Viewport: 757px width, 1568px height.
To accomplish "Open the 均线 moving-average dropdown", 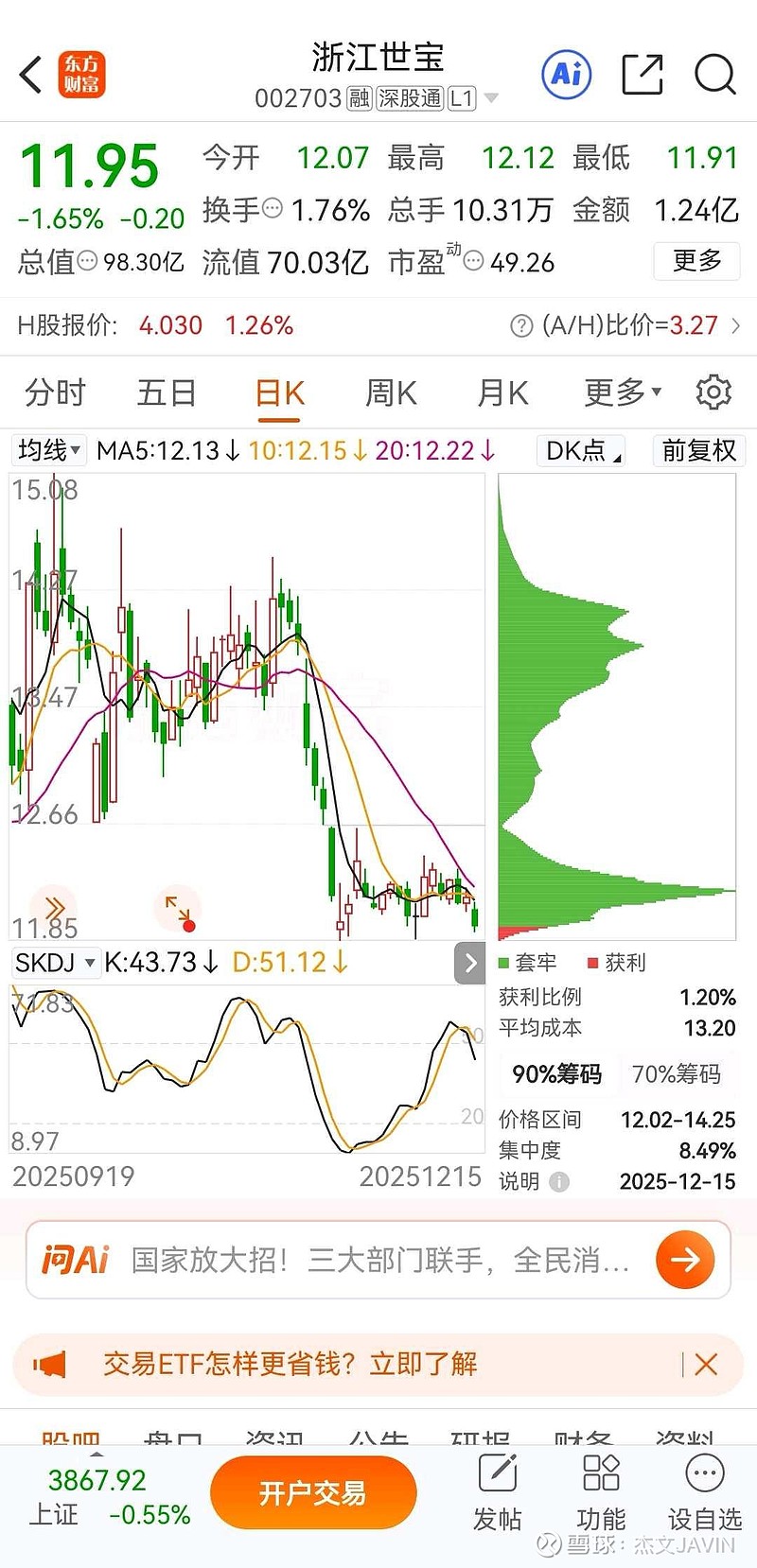I will [48, 451].
